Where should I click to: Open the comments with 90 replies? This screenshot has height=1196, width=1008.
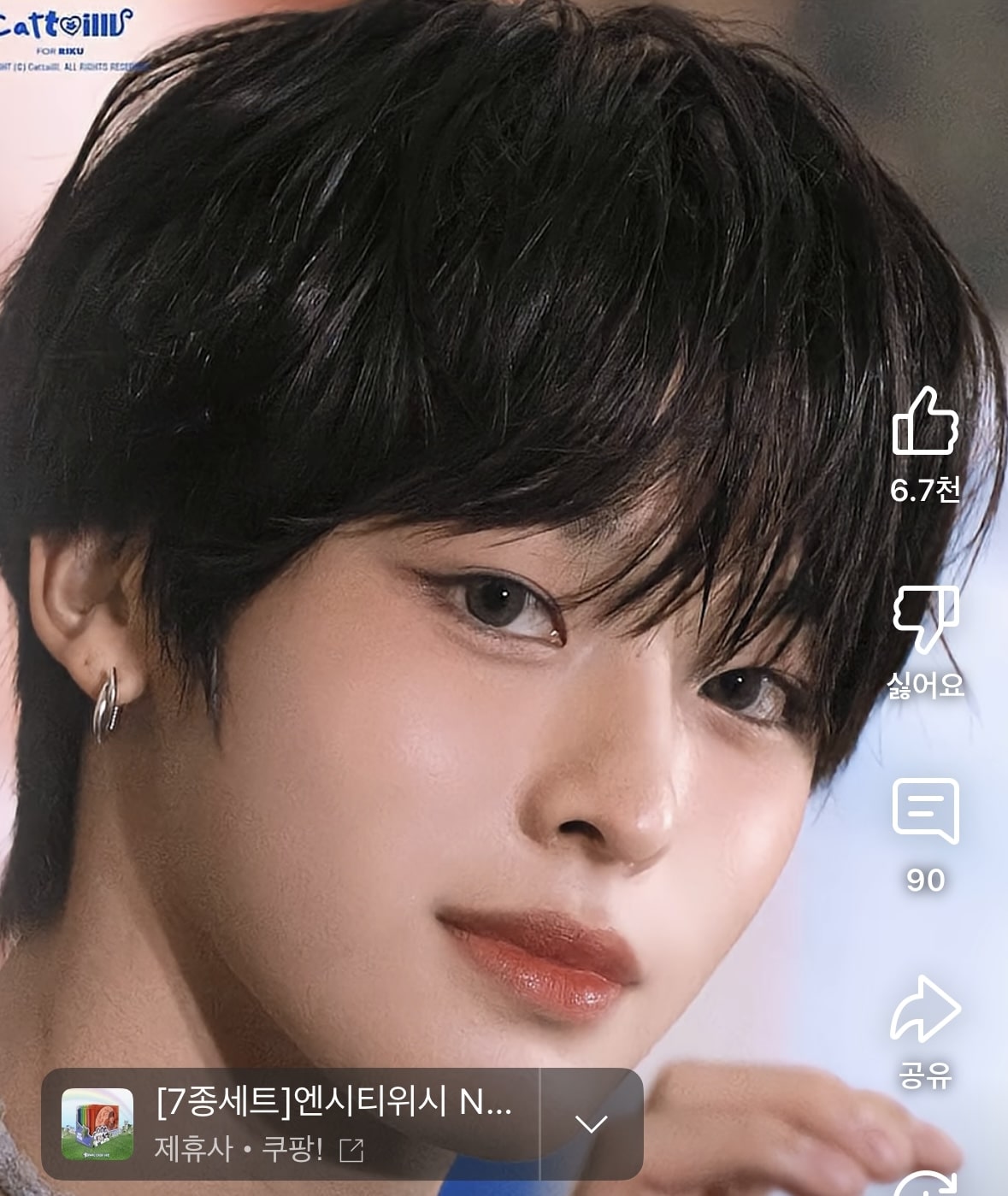pyautogui.click(x=925, y=810)
